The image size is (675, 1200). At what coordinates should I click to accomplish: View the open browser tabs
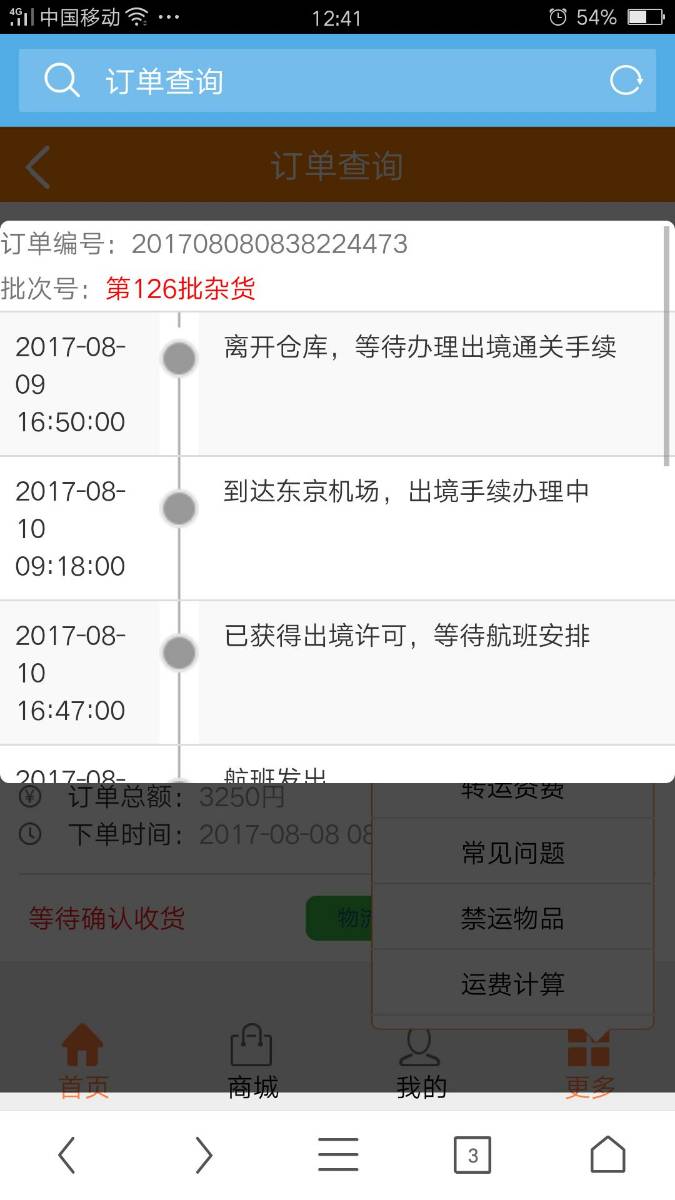tap(473, 1156)
